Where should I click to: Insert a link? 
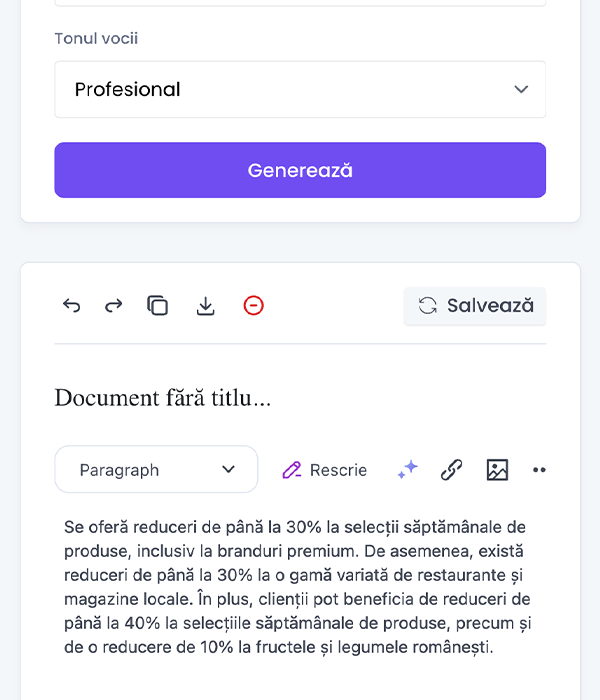pyautogui.click(x=452, y=470)
